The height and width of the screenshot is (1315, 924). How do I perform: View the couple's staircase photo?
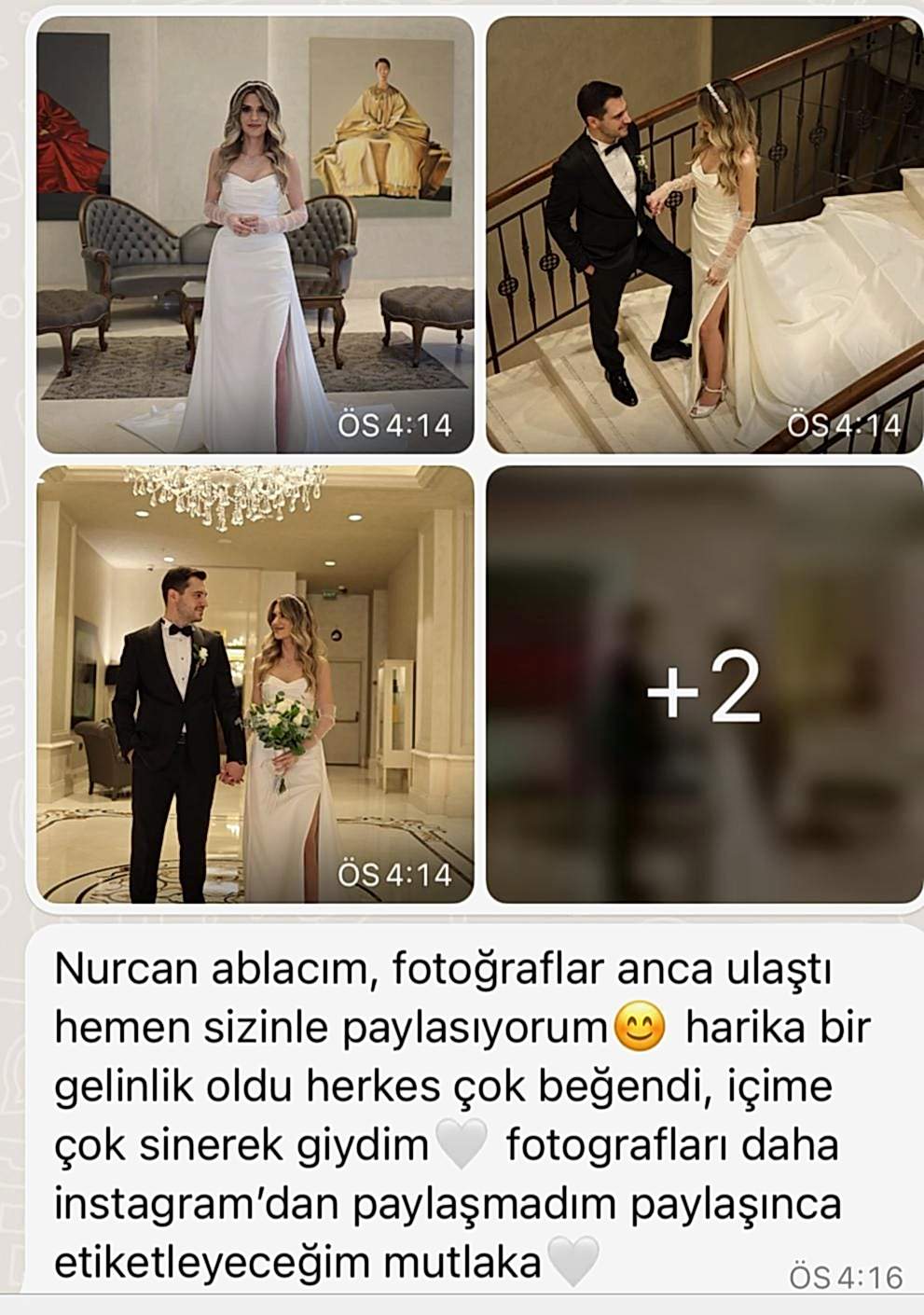point(704,234)
